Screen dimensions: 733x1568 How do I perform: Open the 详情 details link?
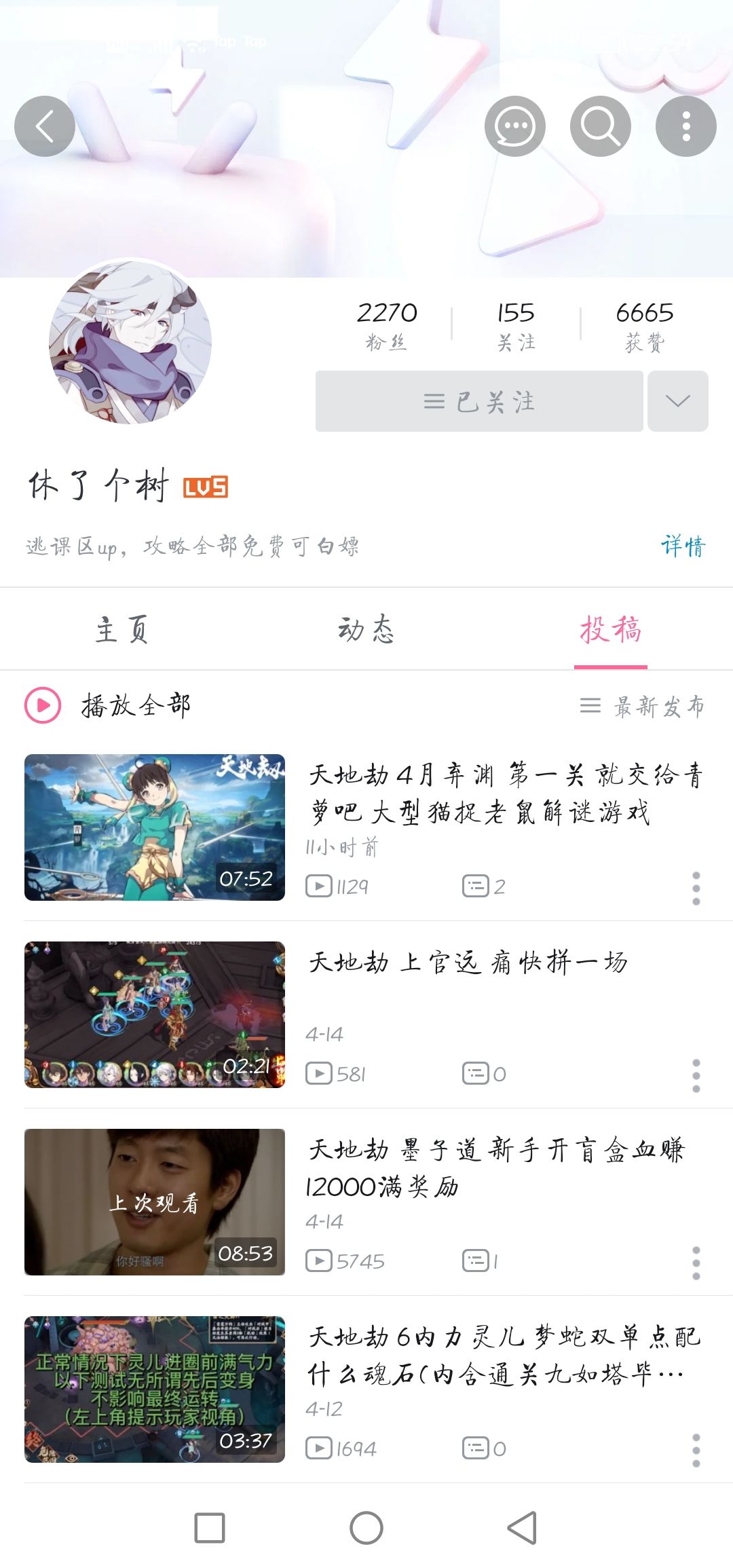683,546
